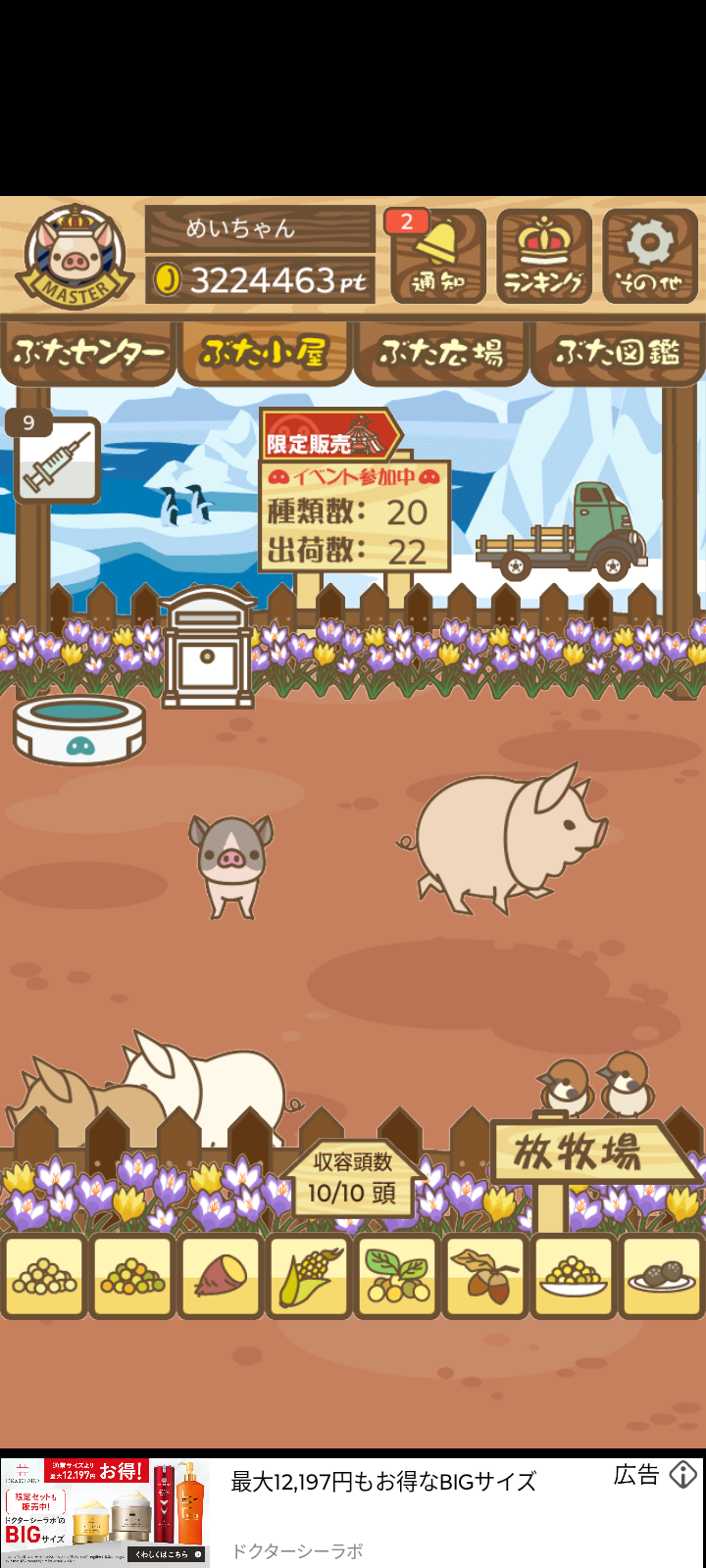This screenshot has width=706, height=1568.
Task: Open the ランキング crown button
Action: pyautogui.click(x=544, y=256)
